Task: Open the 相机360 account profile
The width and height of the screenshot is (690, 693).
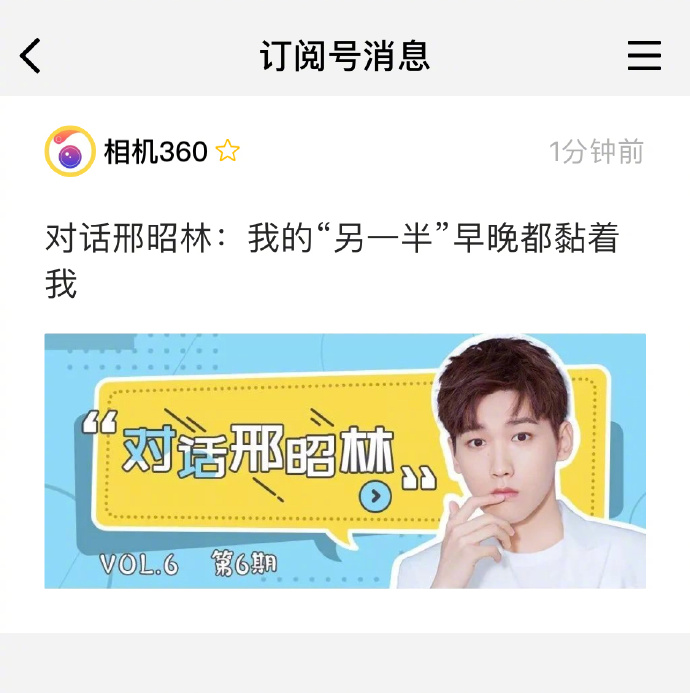Action: click(70, 152)
